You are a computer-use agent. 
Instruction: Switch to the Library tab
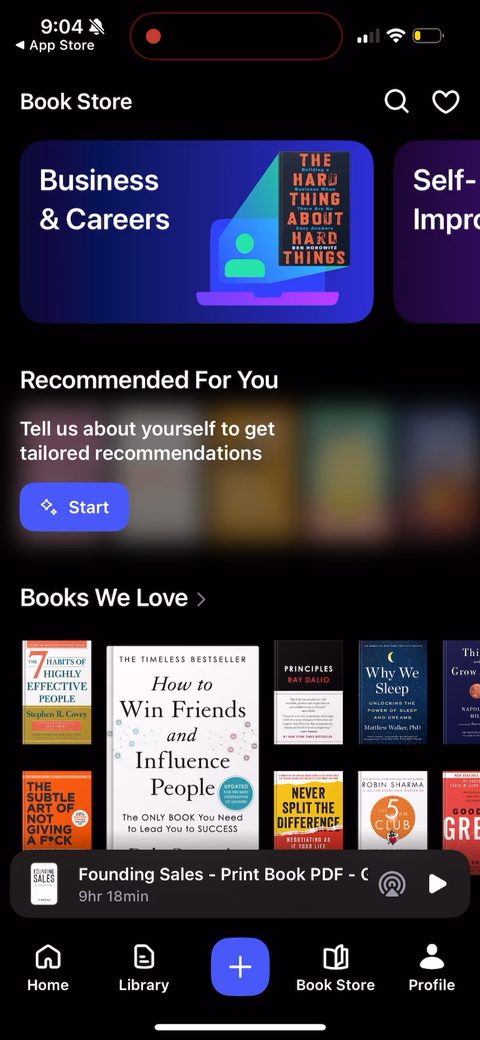click(x=144, y=968)
